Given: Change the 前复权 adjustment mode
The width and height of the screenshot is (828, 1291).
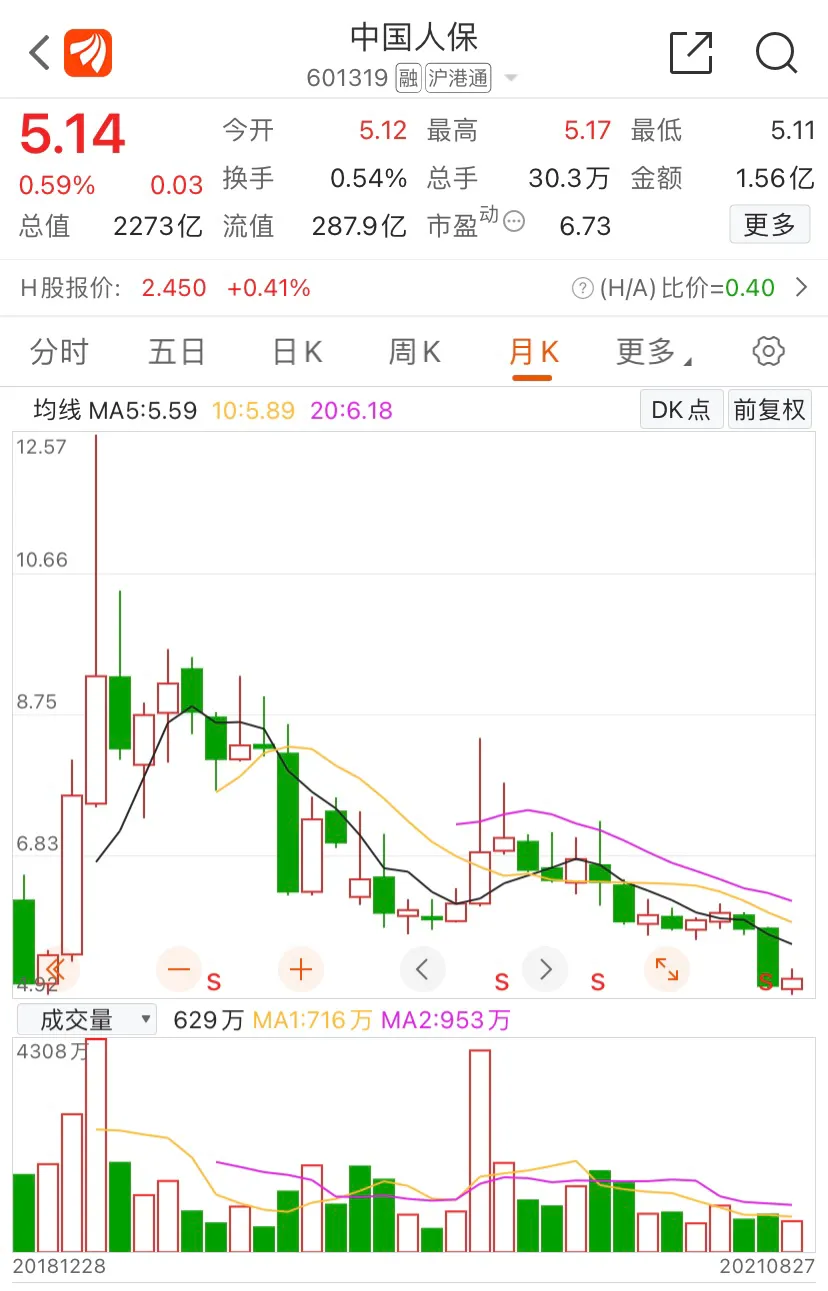Looking at the screenshot, I should pos(769,409).
